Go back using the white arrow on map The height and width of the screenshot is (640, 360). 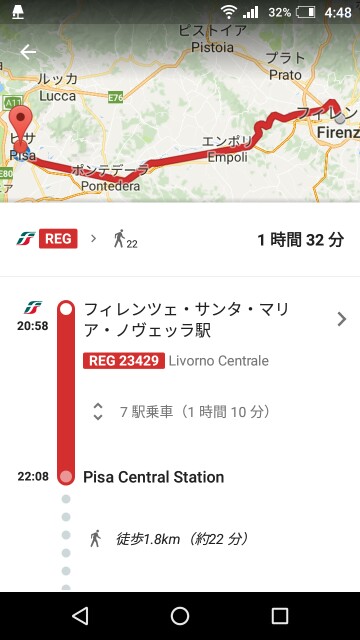28,52
